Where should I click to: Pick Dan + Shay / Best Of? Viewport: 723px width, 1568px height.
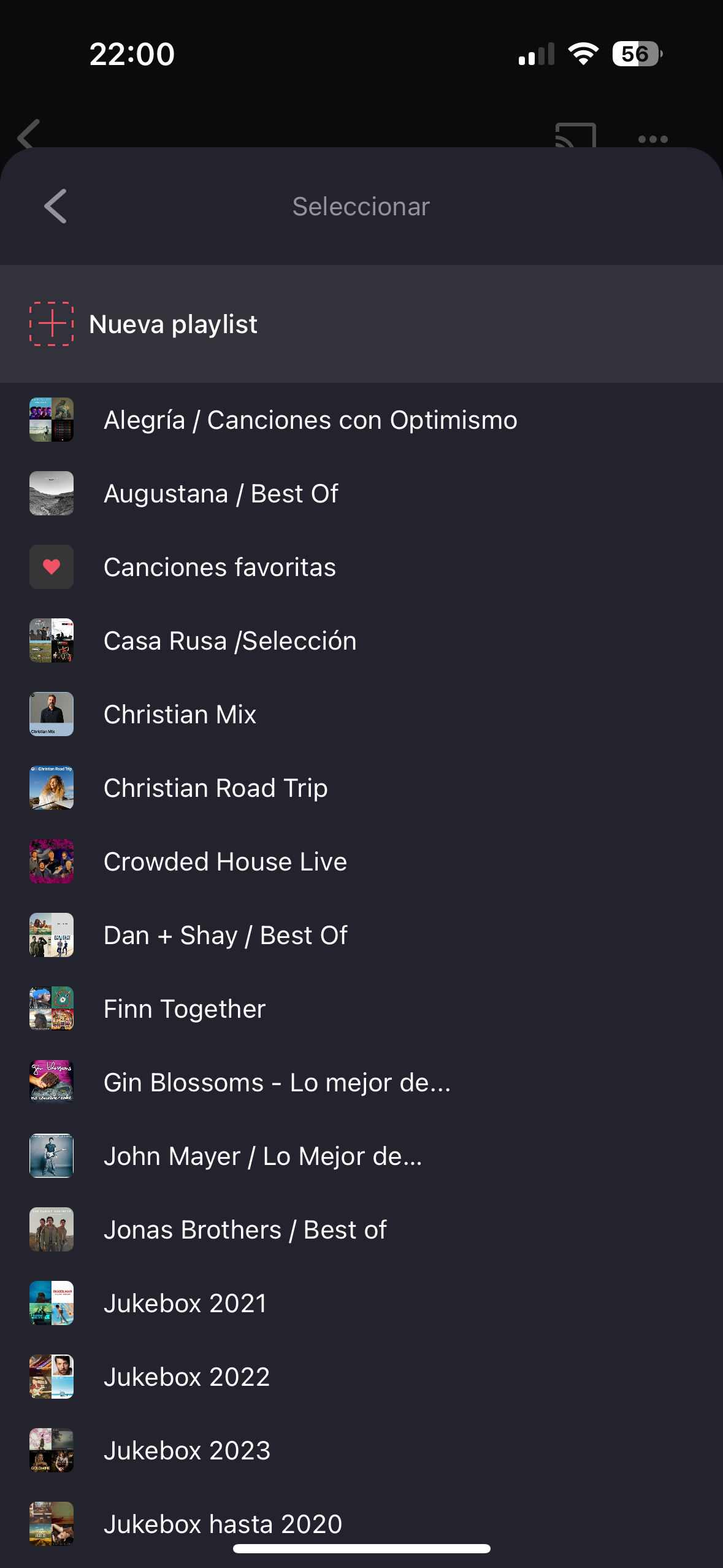(361, 935)
